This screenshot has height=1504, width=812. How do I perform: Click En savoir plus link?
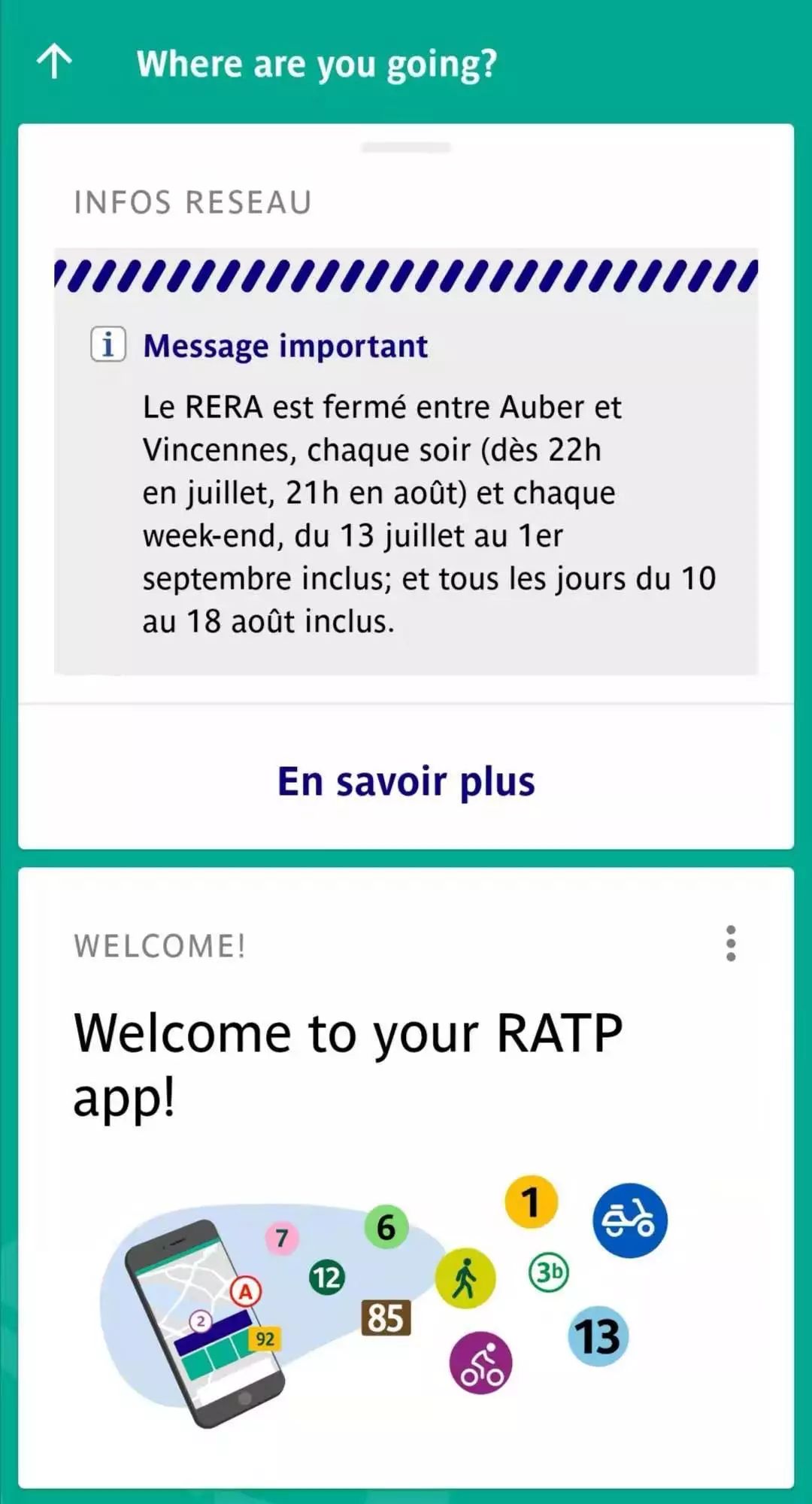pos(406,782)
